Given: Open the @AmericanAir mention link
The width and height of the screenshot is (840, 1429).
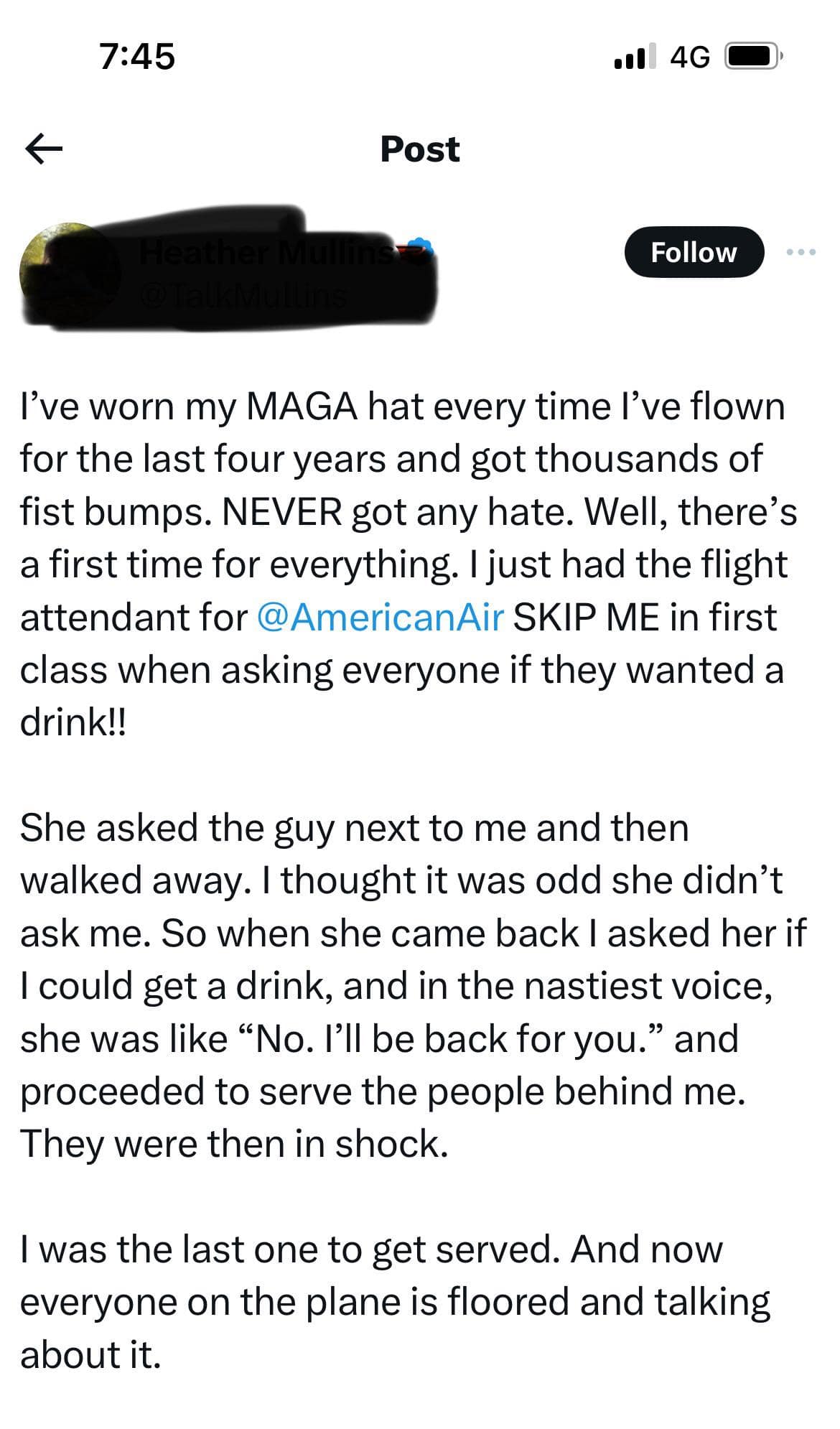Looking at the screenshot, I should point(380,618).
